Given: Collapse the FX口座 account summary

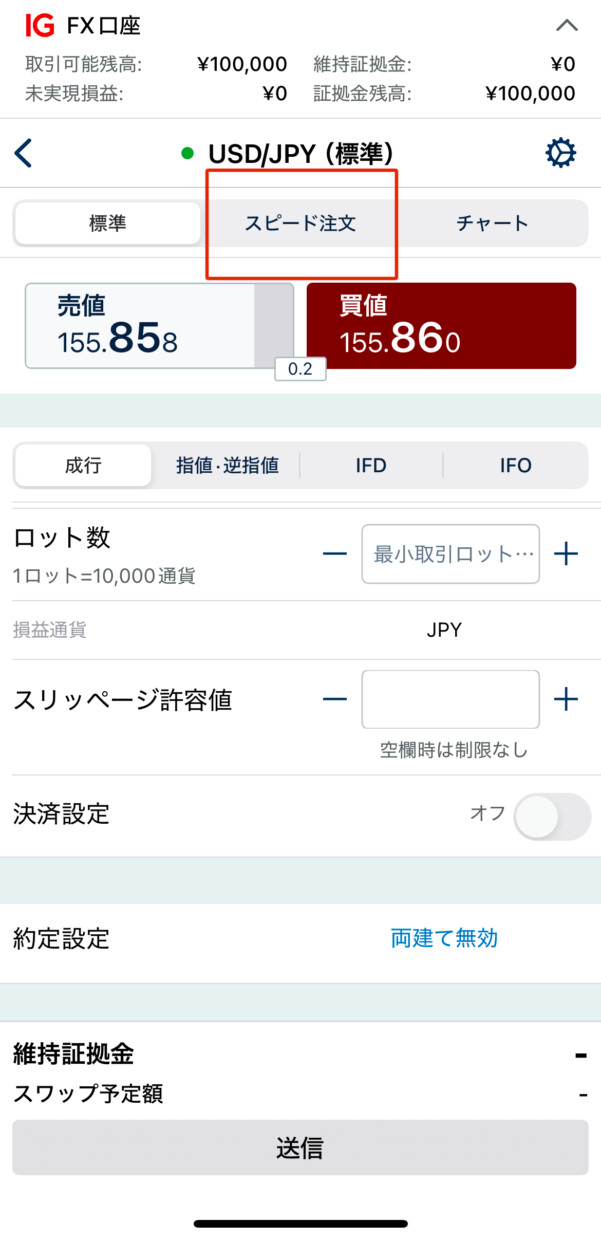Looking at the screenshot, I should pos(566,24).
